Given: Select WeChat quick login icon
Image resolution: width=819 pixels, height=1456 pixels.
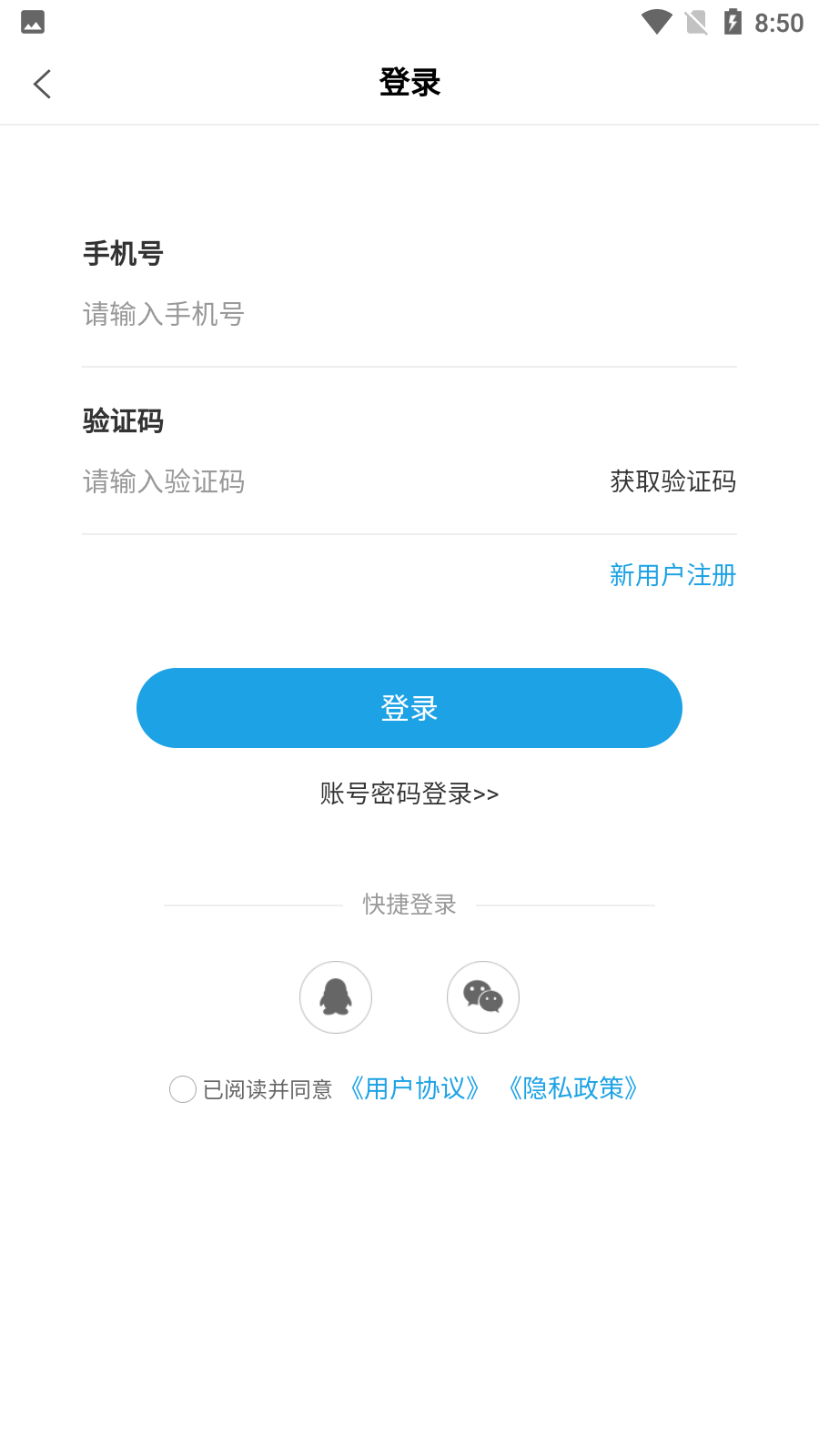Looking at the screenshot, I should pos(482,996).
